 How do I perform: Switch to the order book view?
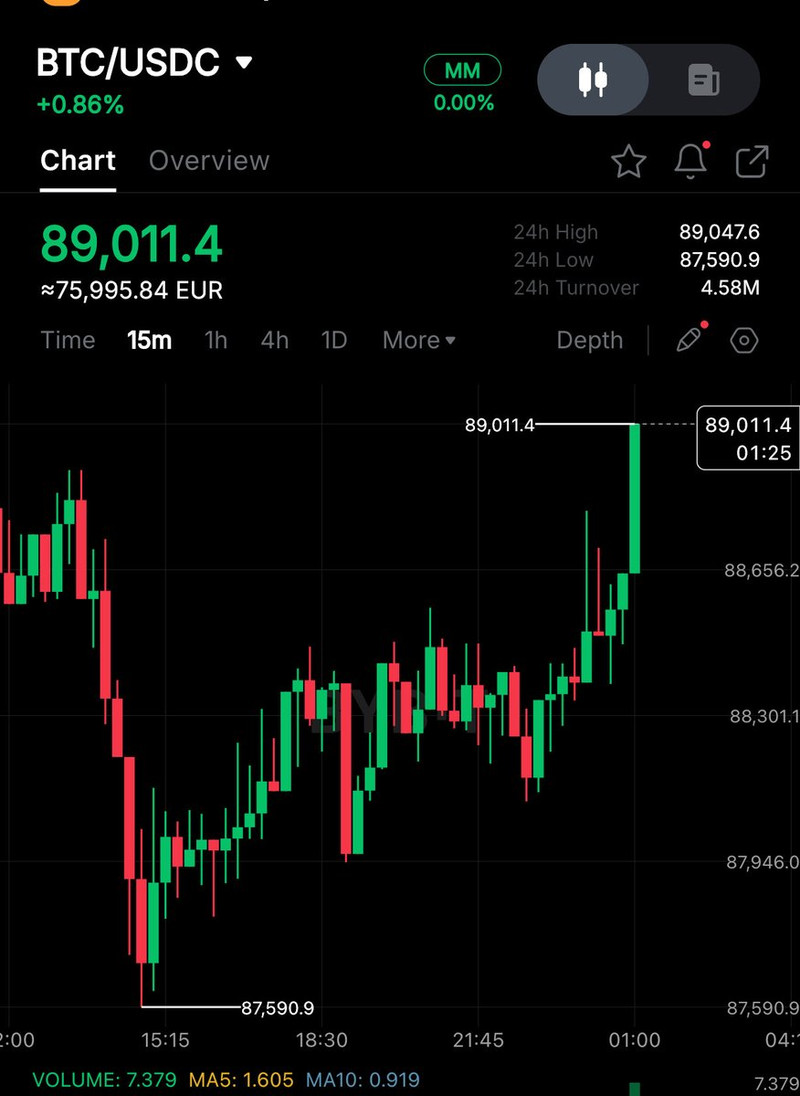(703, 79)
